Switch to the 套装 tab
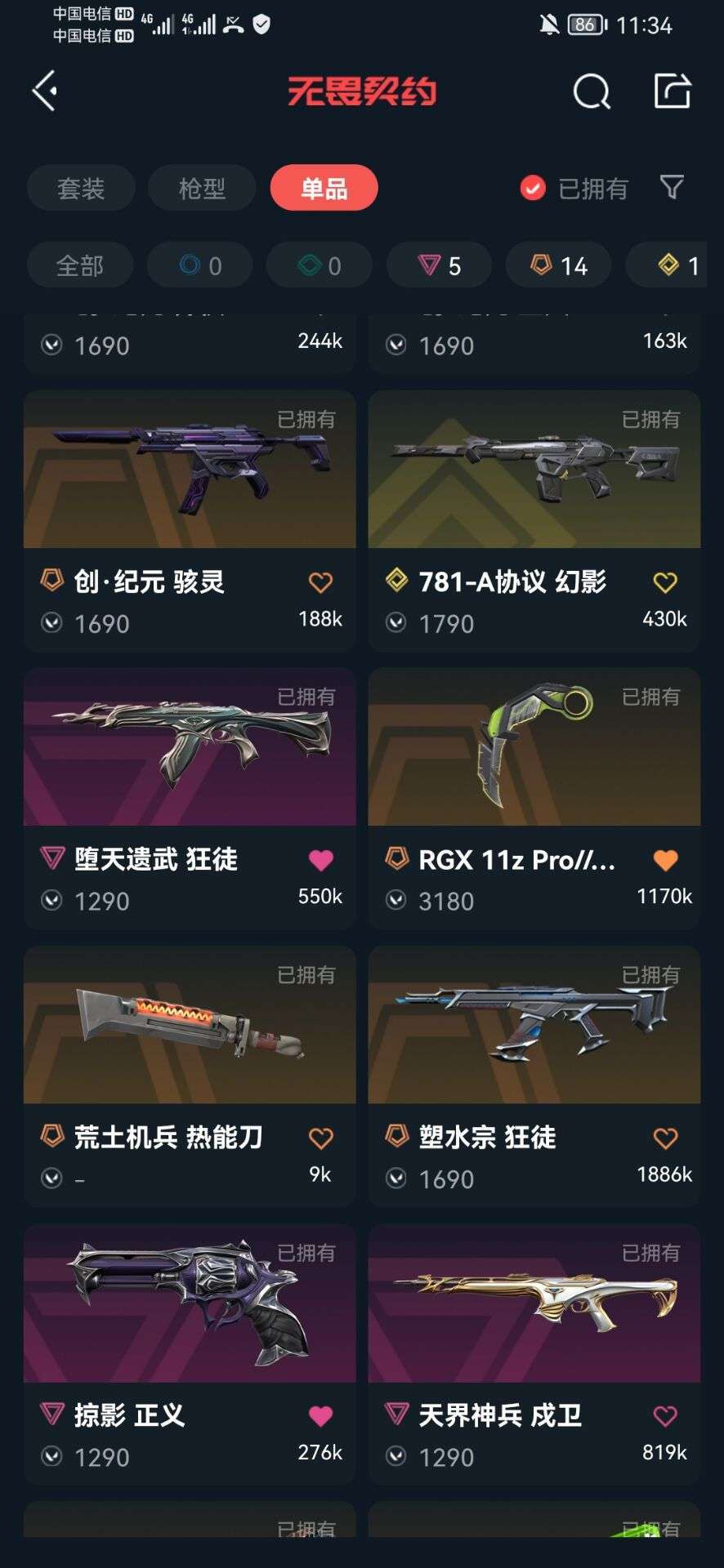This screenshot has width=724, height=1568. tap(81, 189)
